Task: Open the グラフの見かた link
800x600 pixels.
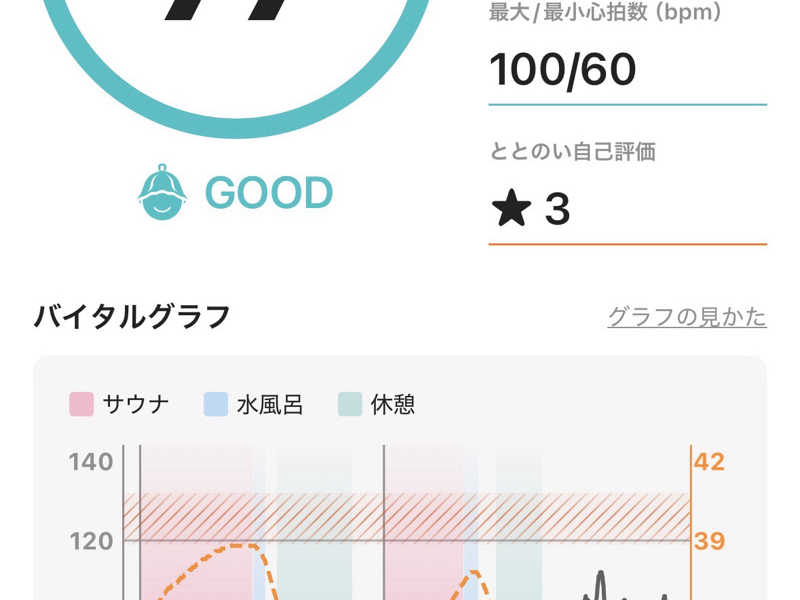Action: [687, 317]
